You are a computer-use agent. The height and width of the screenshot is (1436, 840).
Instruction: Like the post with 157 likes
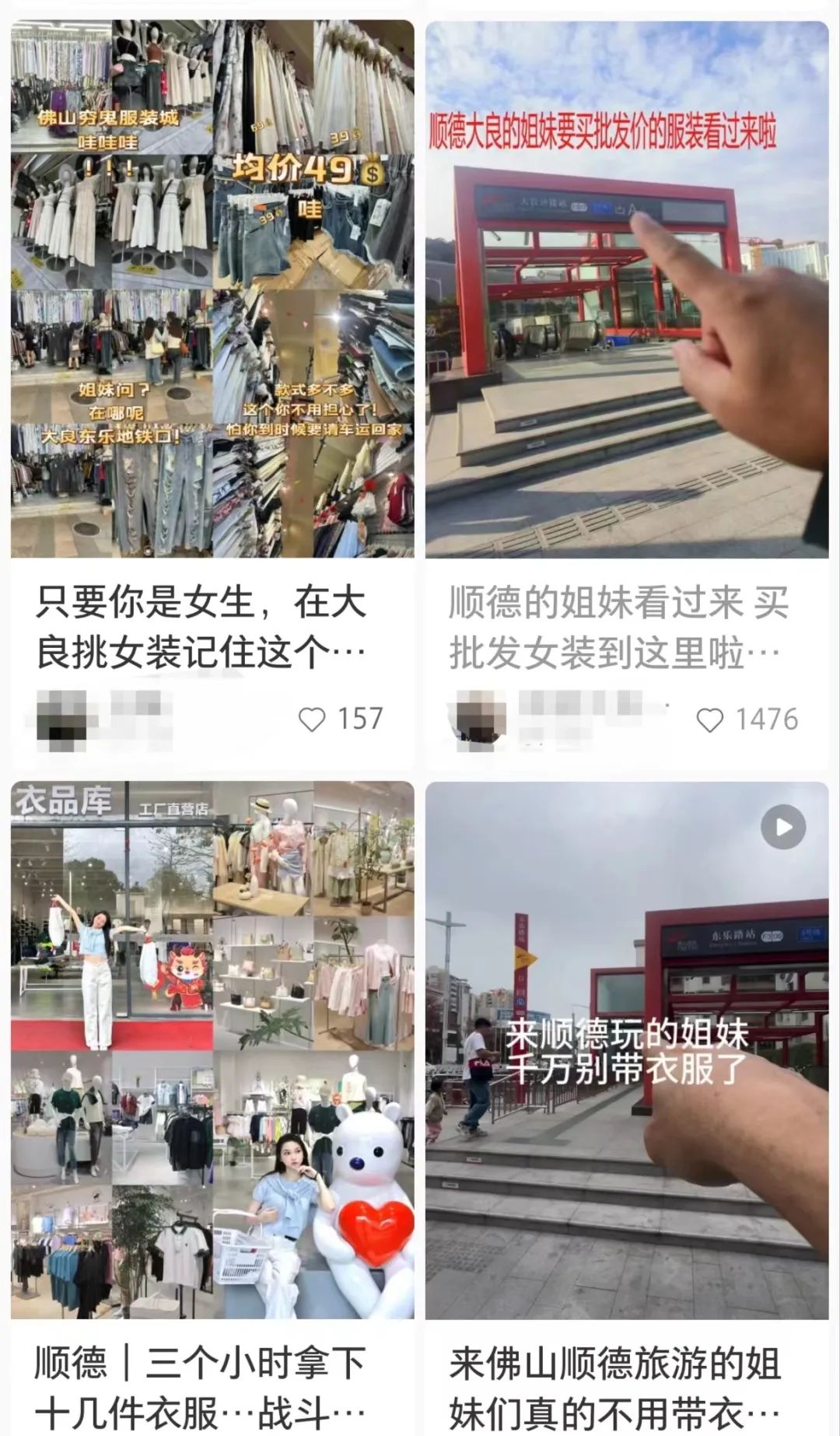[x=313, y=720]
